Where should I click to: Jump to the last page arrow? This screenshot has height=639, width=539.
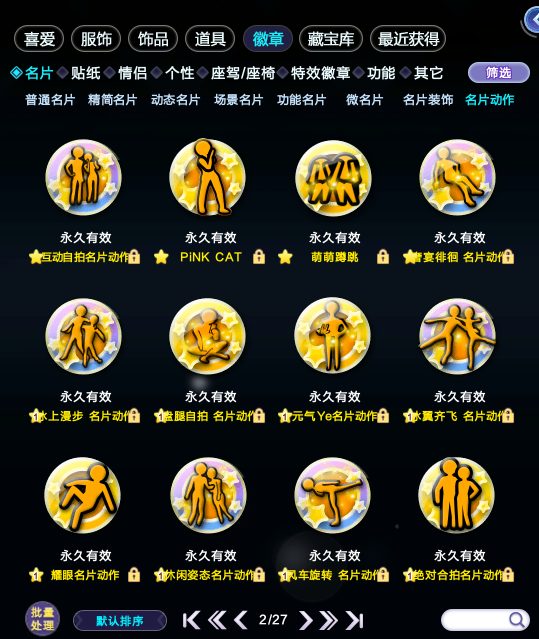[x=354, y=620]
